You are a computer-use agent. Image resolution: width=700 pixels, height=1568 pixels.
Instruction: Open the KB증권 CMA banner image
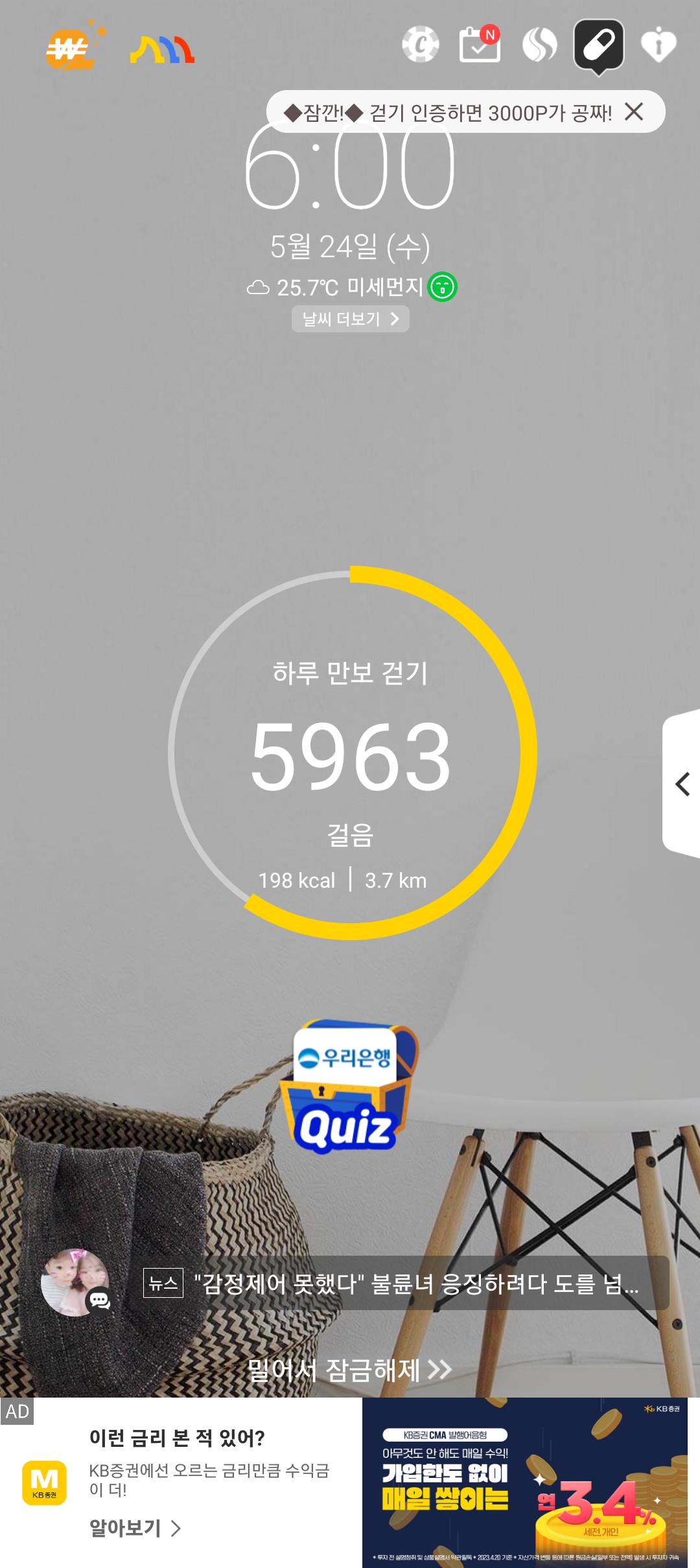524,1482
